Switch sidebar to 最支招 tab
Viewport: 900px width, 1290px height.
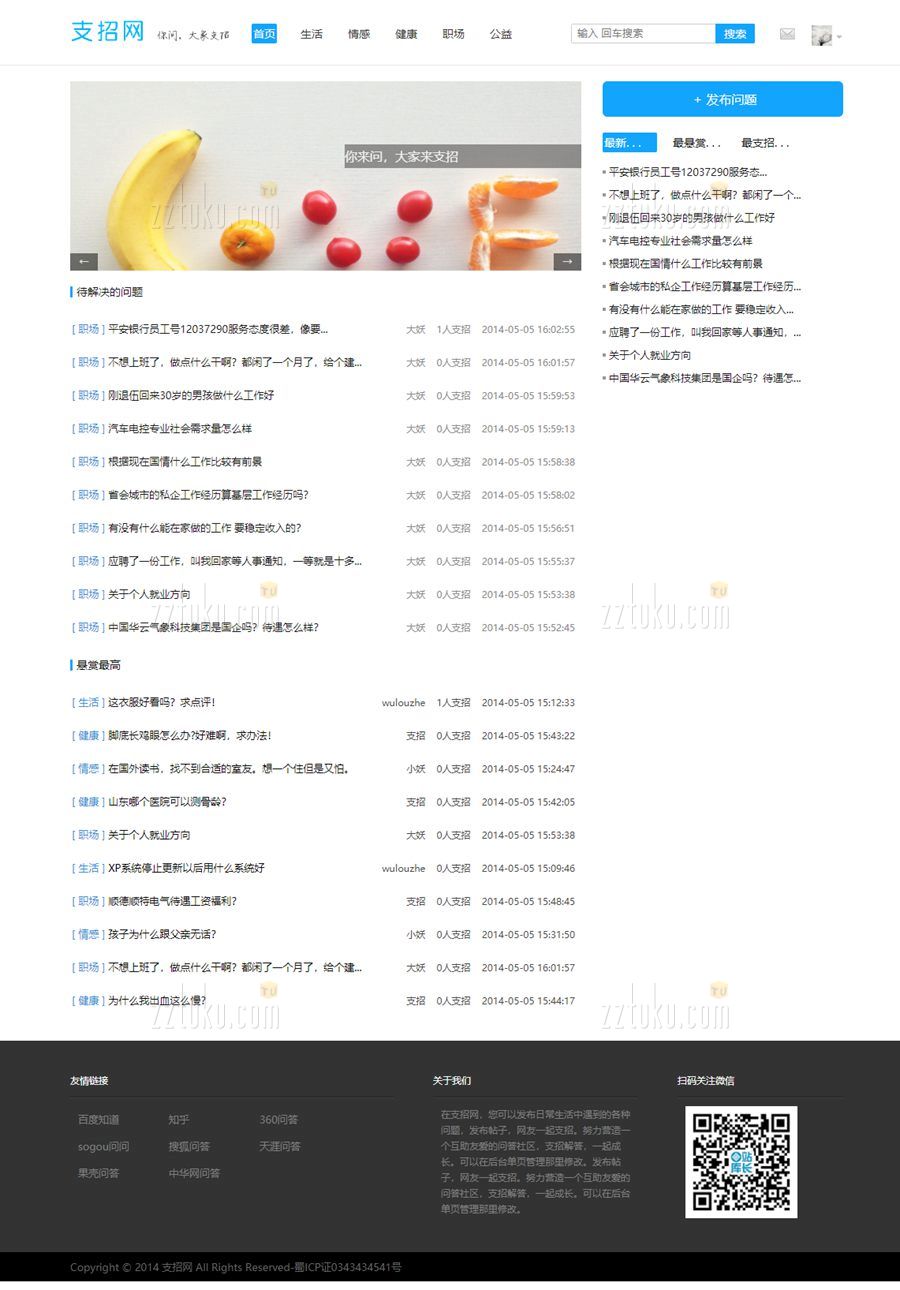pos(765,143)
